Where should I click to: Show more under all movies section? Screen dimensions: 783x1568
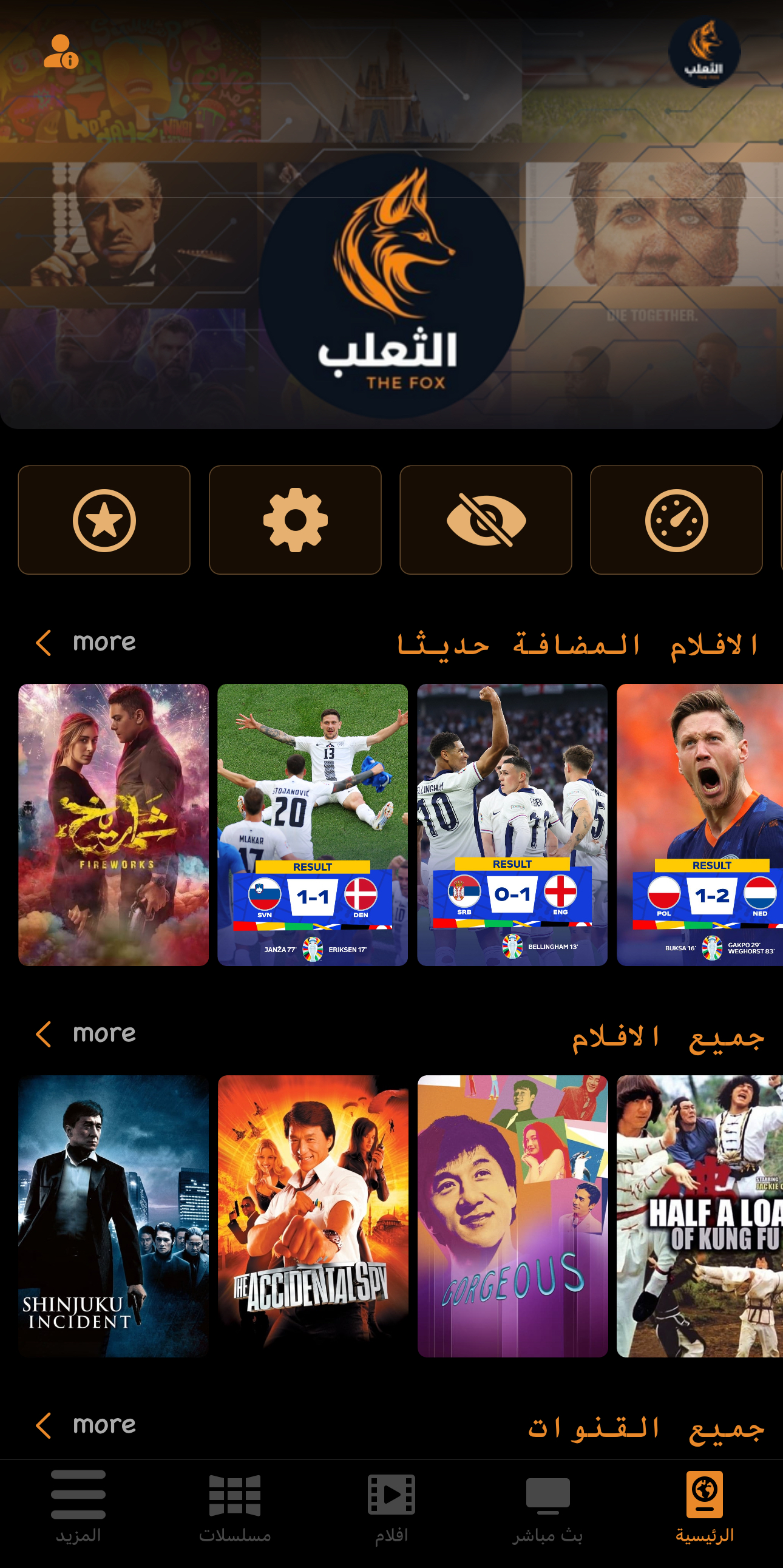click(x=86, y=1033)
